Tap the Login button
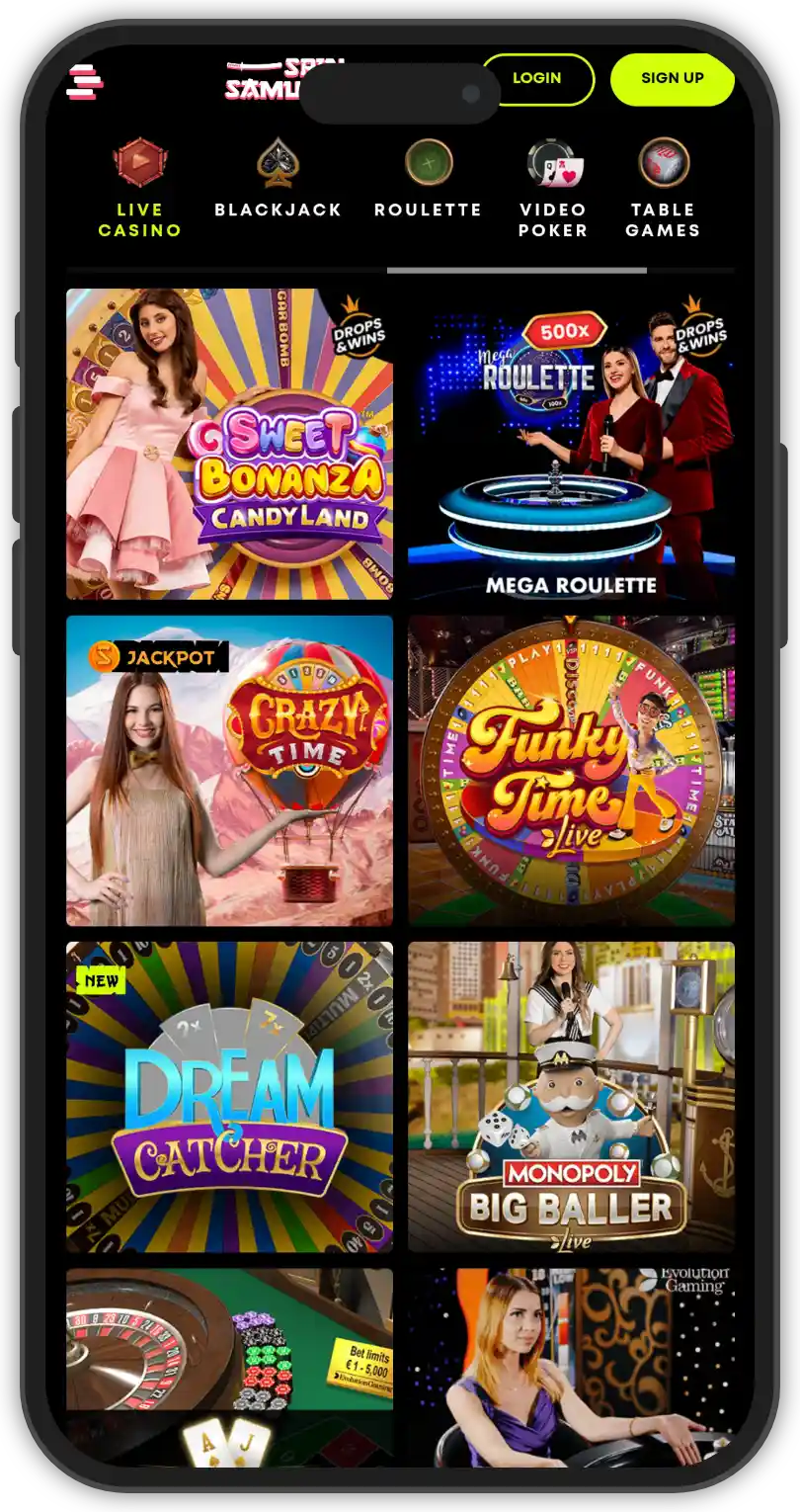The height and width of the screenshot is (1512, 800). click(x=537, y=79)
